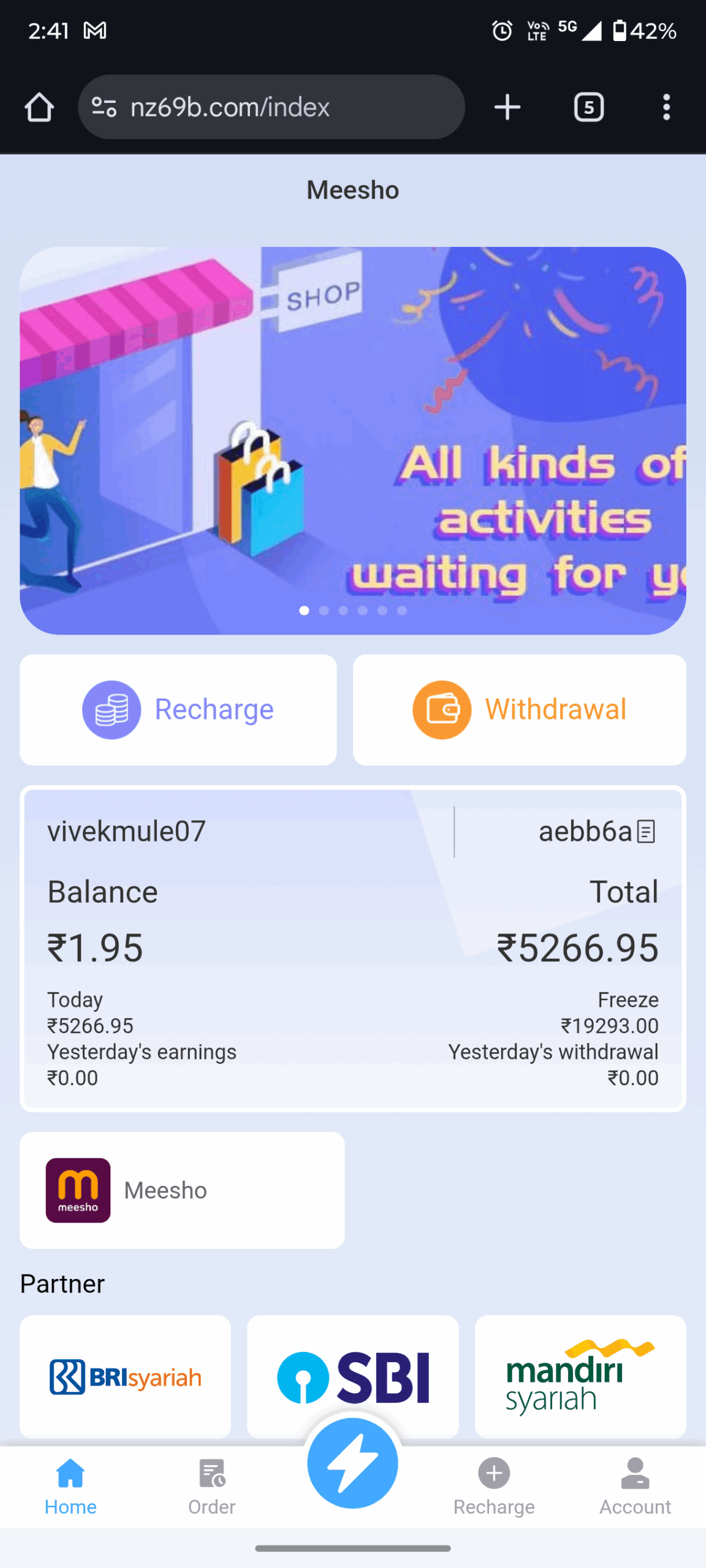
Task: Select the BRIsyariah partner tile
Action: [x=125, y=1376]
